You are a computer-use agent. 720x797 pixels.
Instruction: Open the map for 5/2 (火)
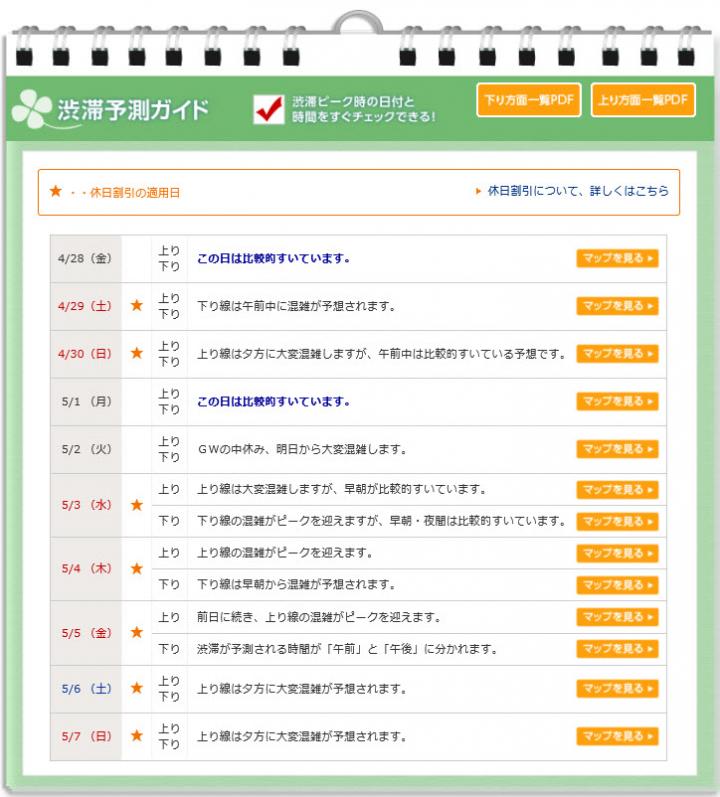click(617, 449)
